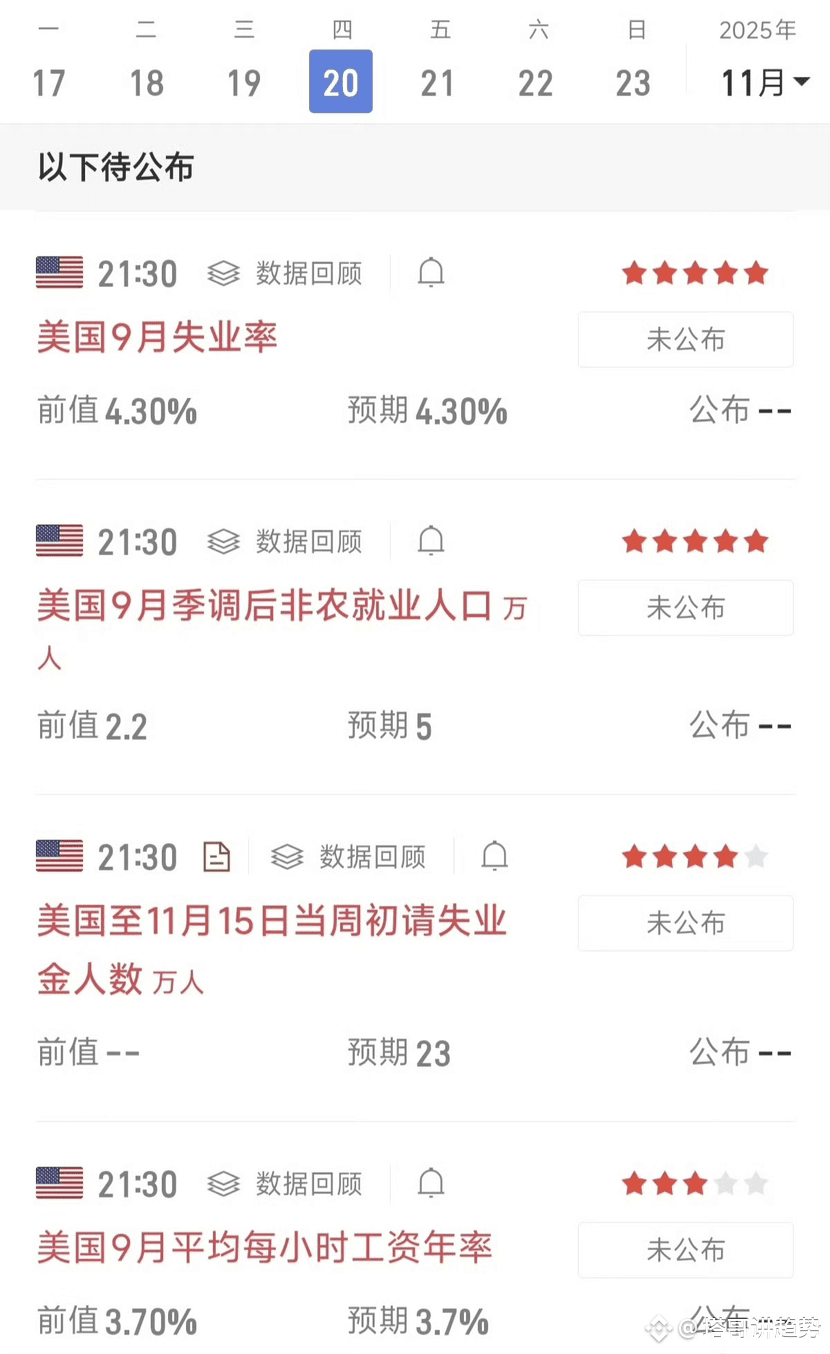Select Monday the 17th in the week strip
The image size is (830, 1354).
(x=48, y=82)
